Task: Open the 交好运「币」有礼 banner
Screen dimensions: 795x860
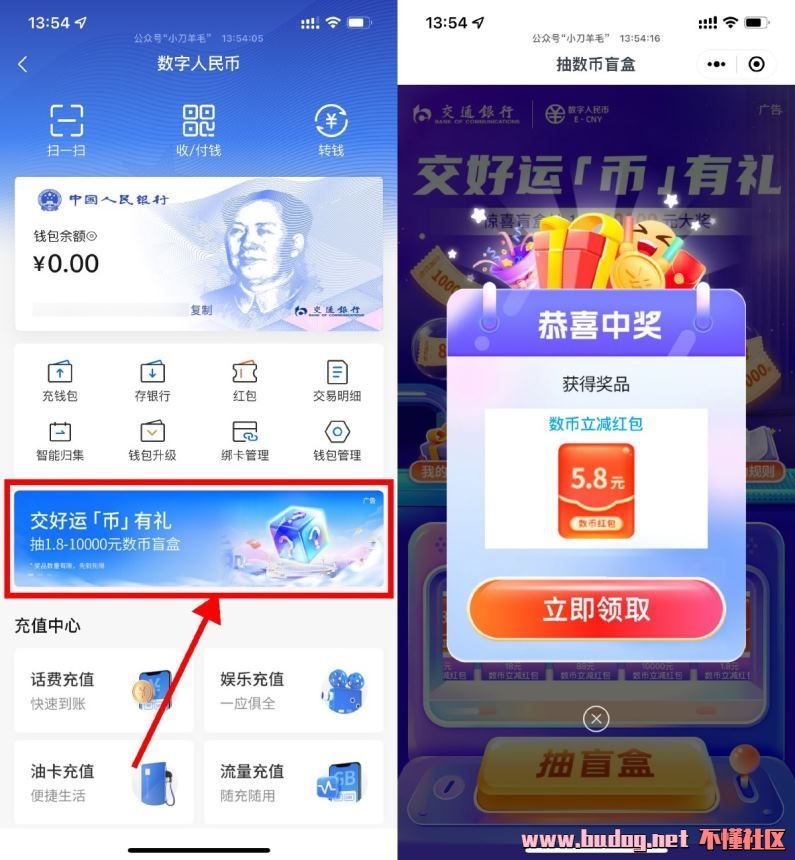Action: [x=198, y=538]
